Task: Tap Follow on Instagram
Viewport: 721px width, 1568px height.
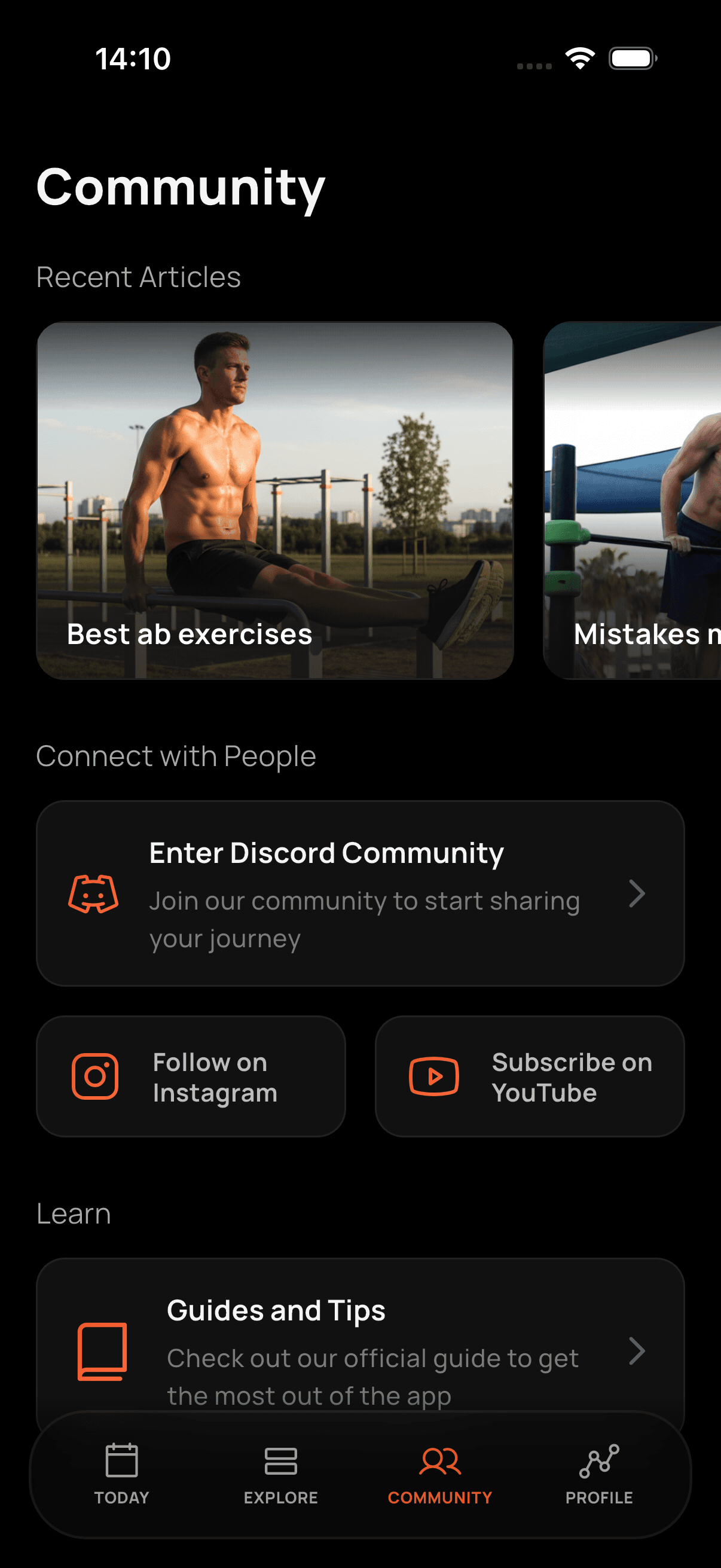Action: [x=191, y=1076]
